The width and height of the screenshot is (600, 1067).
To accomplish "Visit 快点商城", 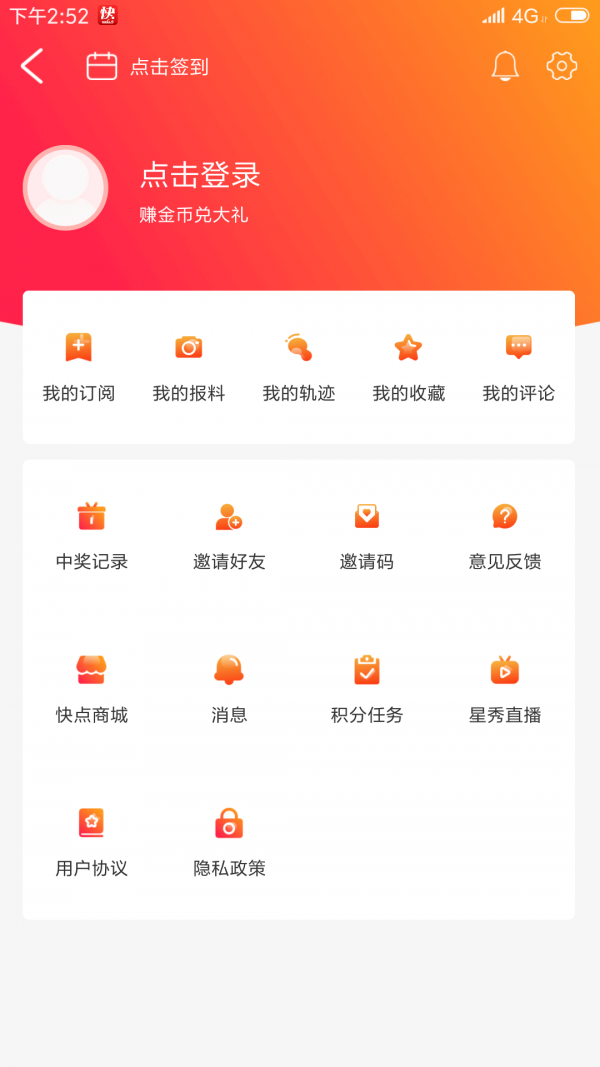I will 92,688.
